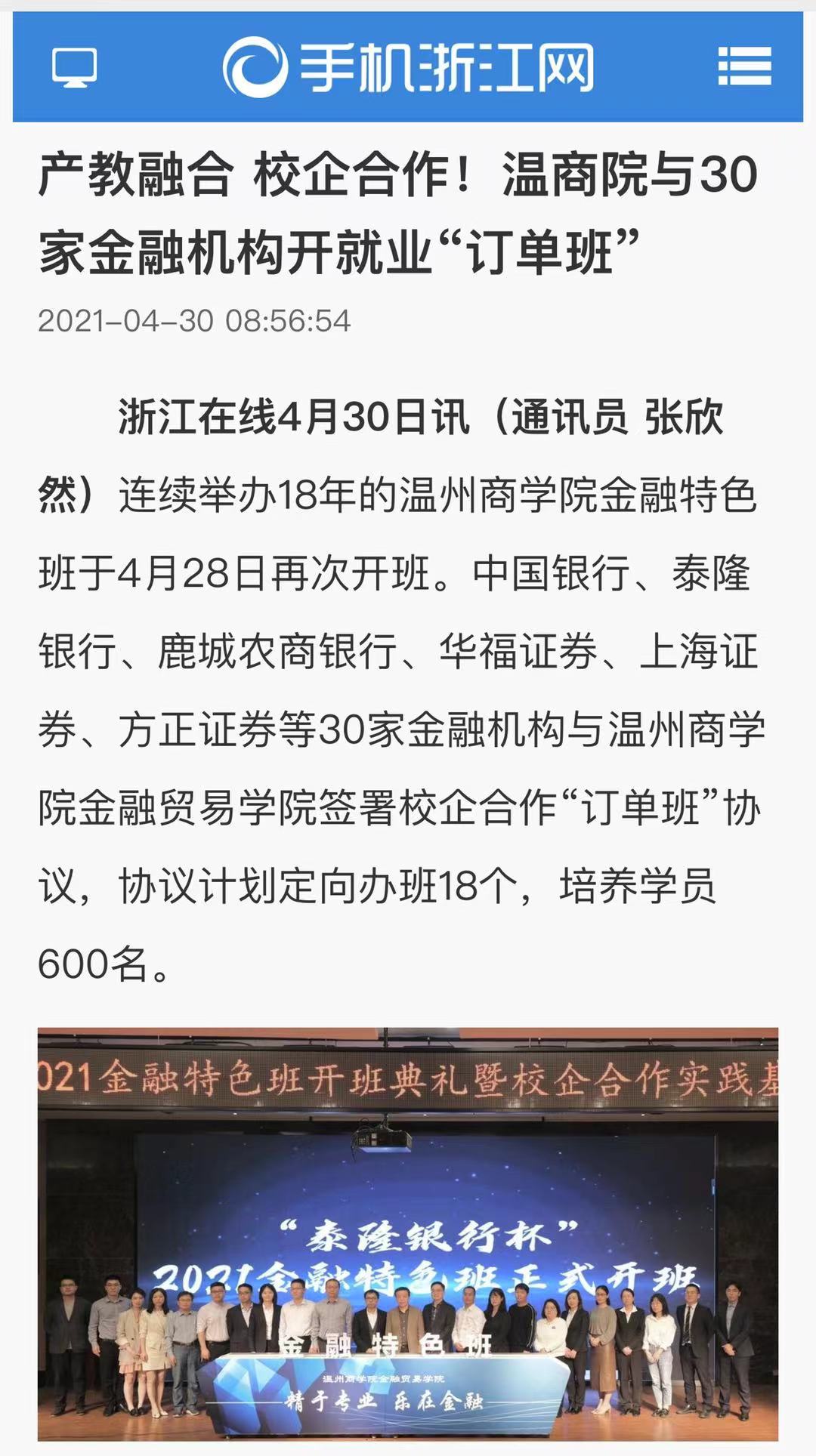The width and height of the screenshot is (816, 1456).
Task: Open the 手机浙江网 homepage logo
Action: pyautogui.click(x=408, y=68)
